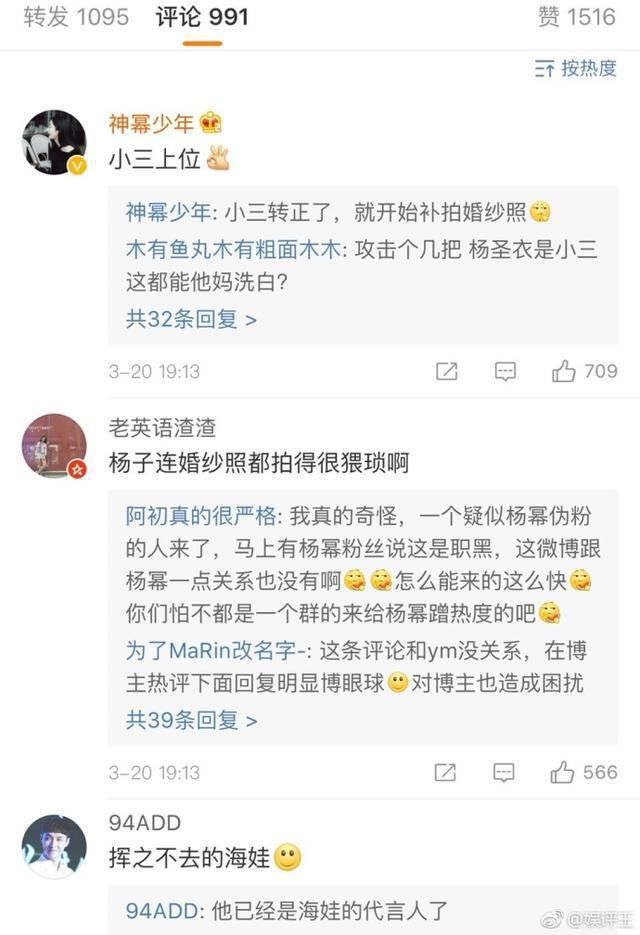The width and height of the screenshot is (640, 935).
Task: Reply to 神幂少年's comment
Action: 505,372
